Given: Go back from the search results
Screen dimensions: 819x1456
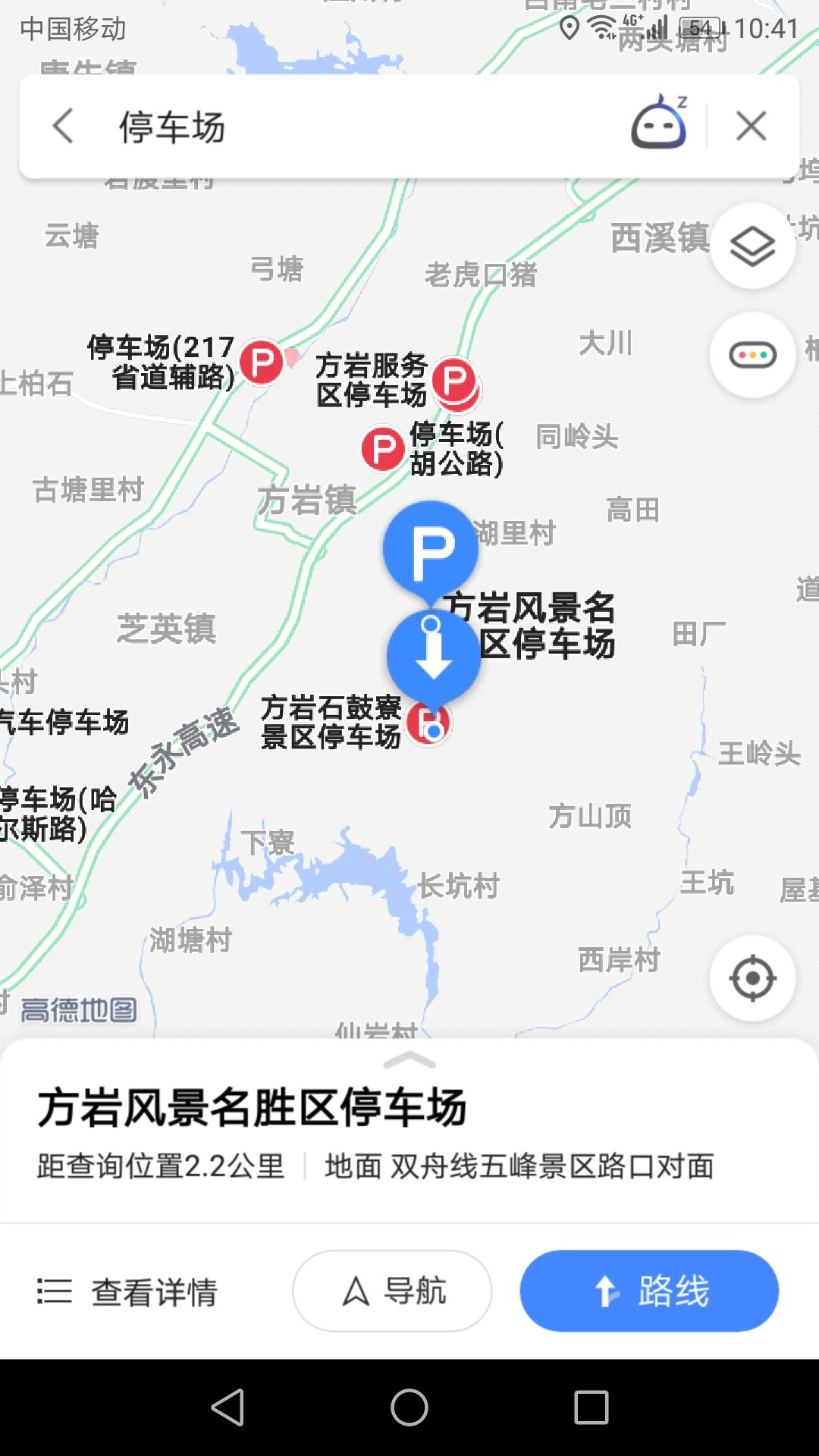Looking at the screenshot, I should pyautogui.click(x=64, y=126).
